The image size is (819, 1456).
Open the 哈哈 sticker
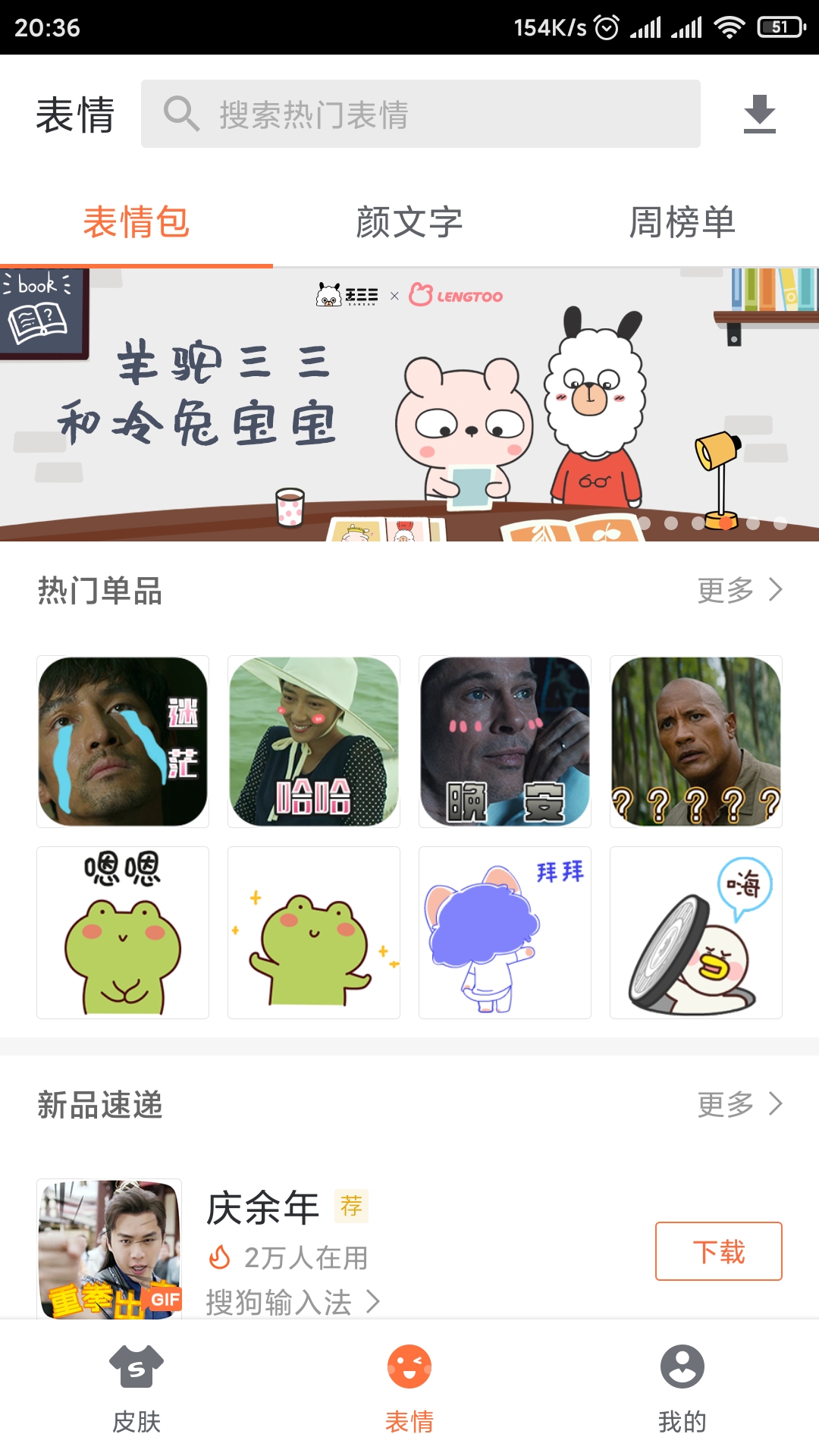pyautogui.click(x=314, y=742)
